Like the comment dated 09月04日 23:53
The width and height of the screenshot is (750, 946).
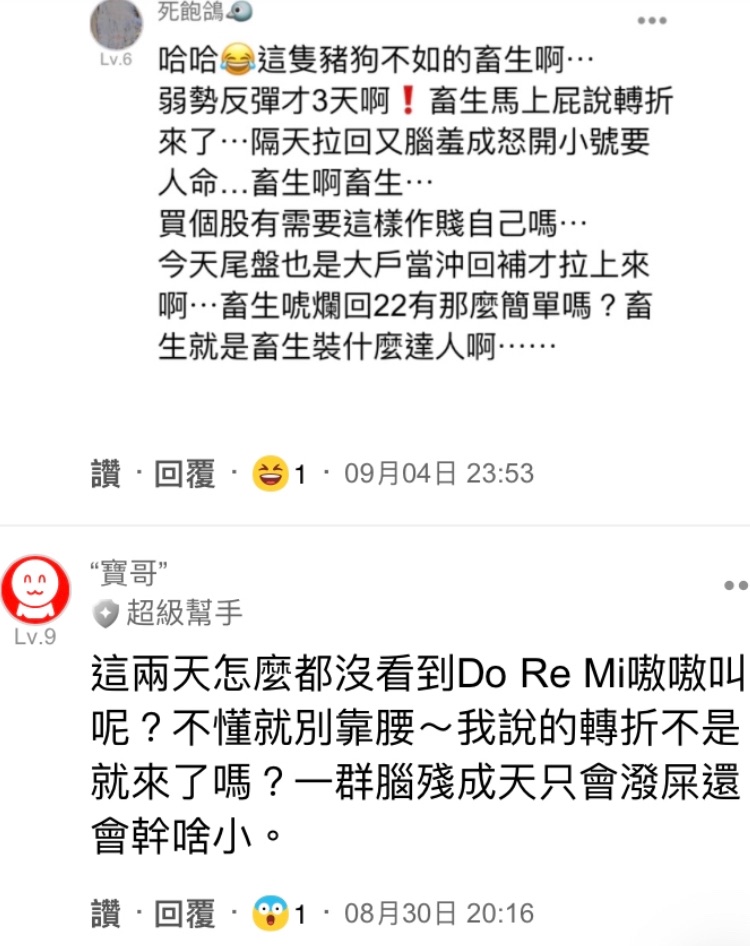104,473
